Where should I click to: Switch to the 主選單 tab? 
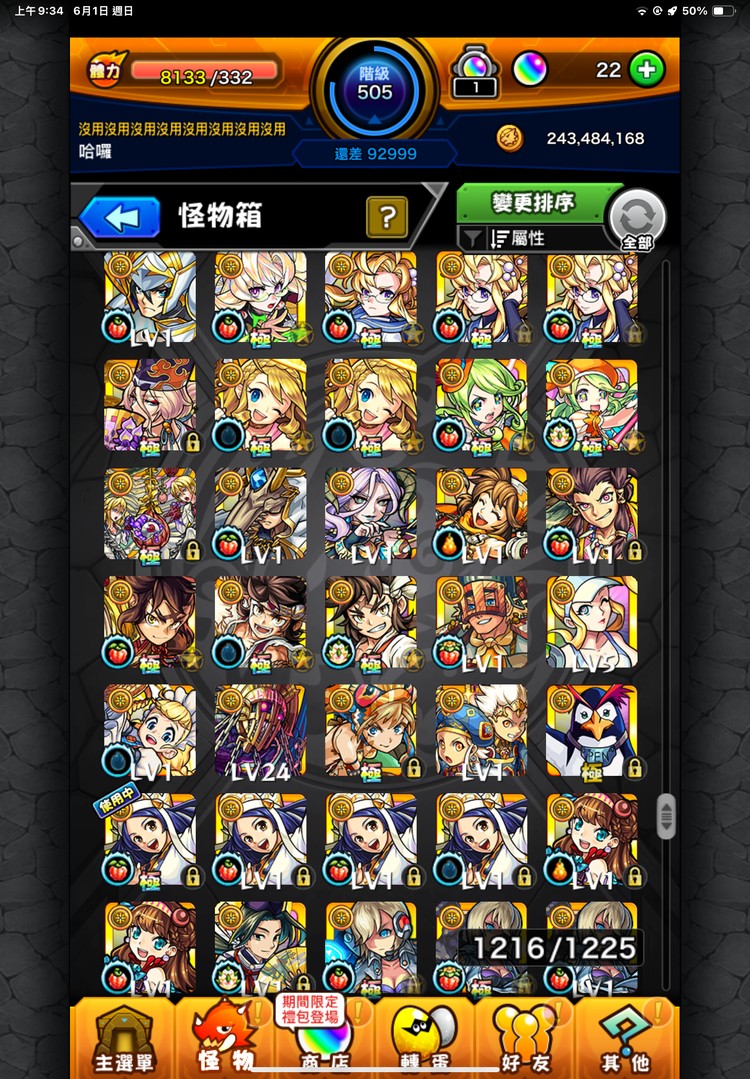(122, 1040)
